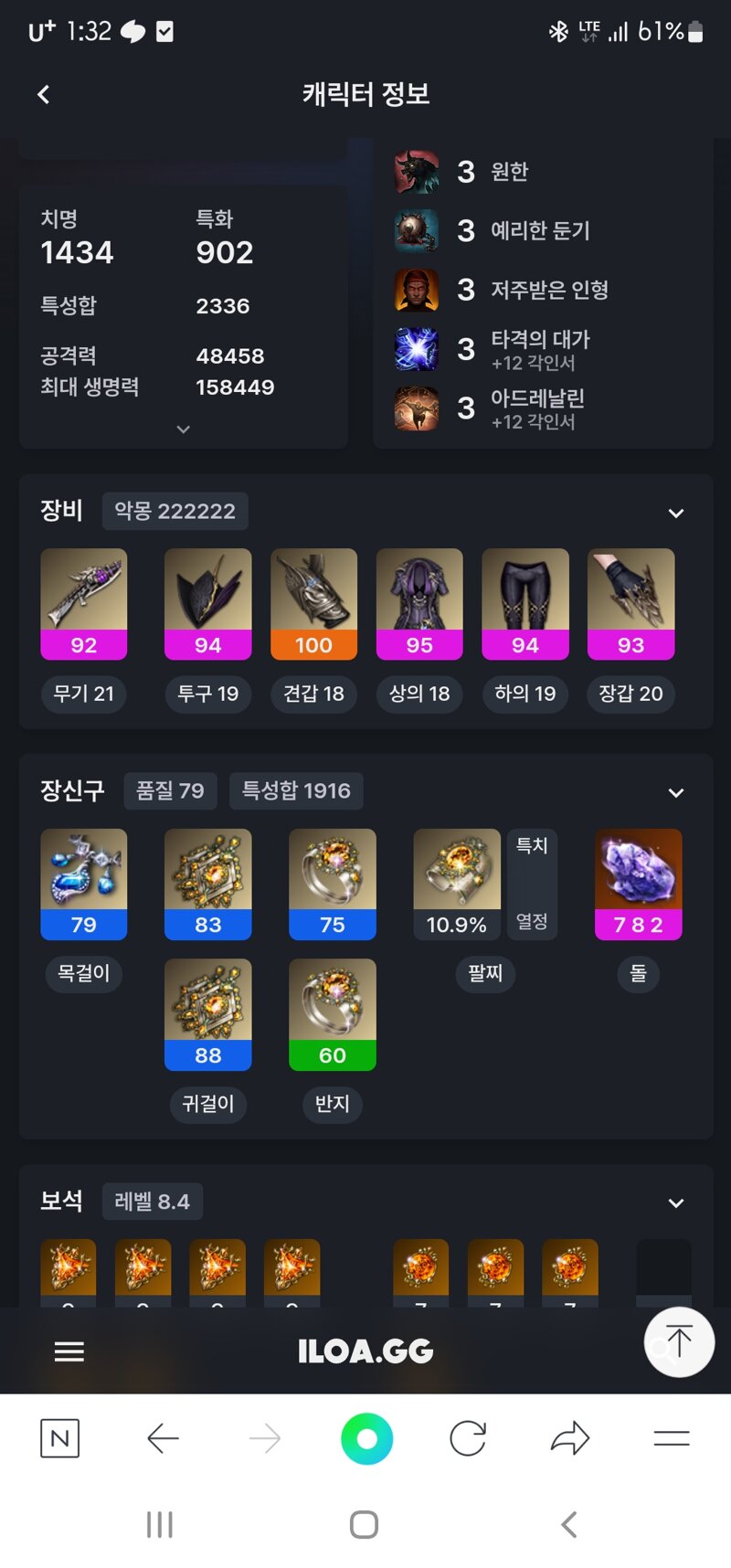
Task: Collapse the 보석 section
Action: click(x=675, y=1203)
